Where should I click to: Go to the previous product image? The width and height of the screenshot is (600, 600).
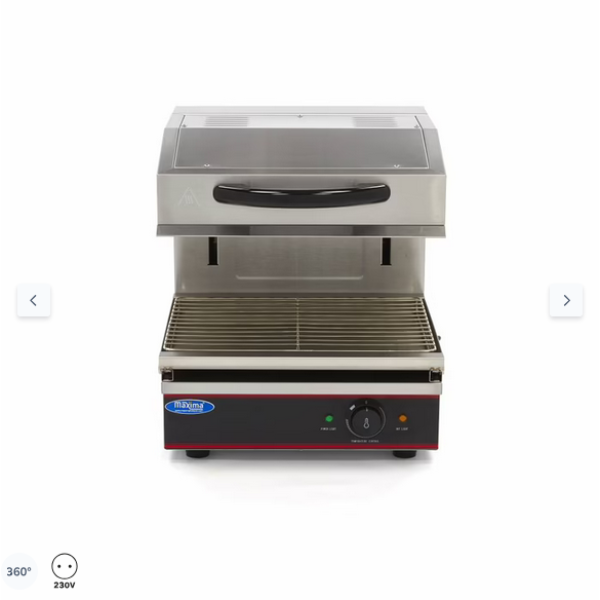click(33, 300)
